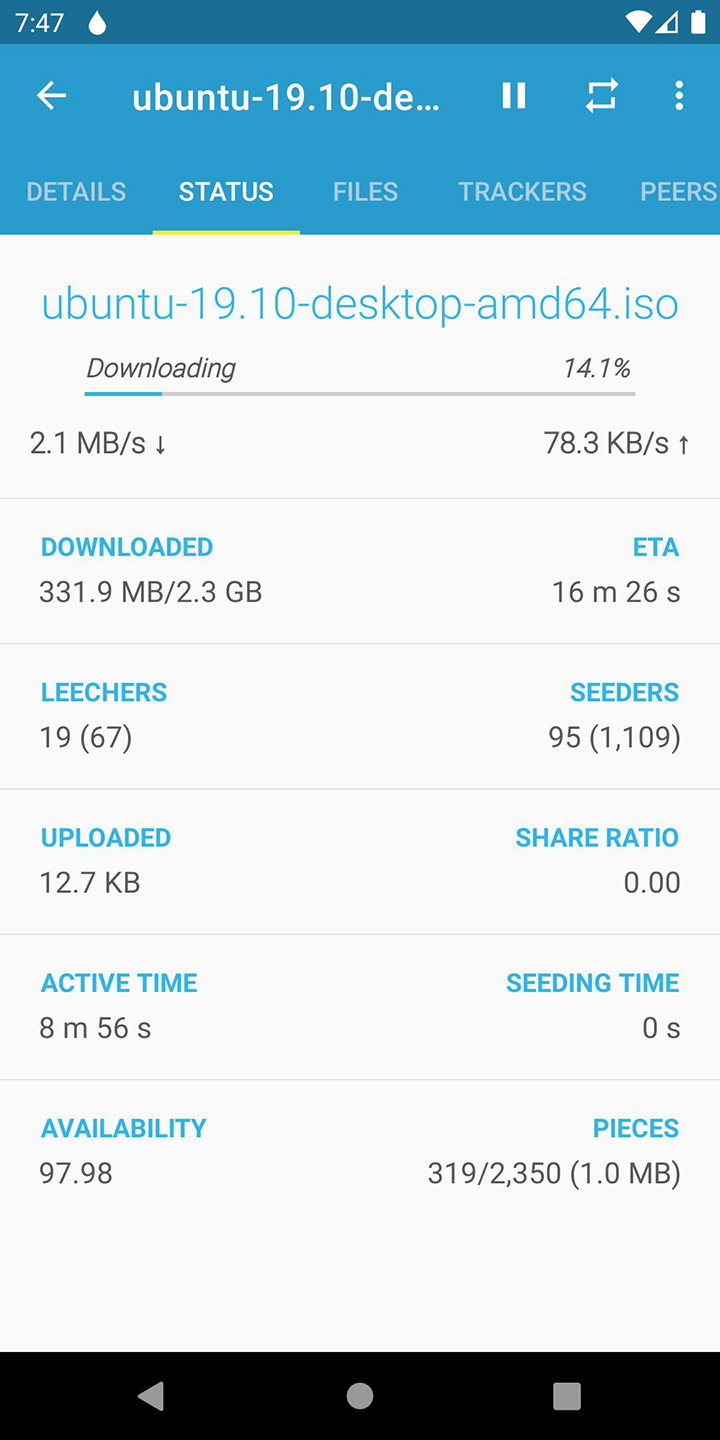Tap the Wi-Fi status icon
This screenshot has height=1440, width=720.
point(636,21)
